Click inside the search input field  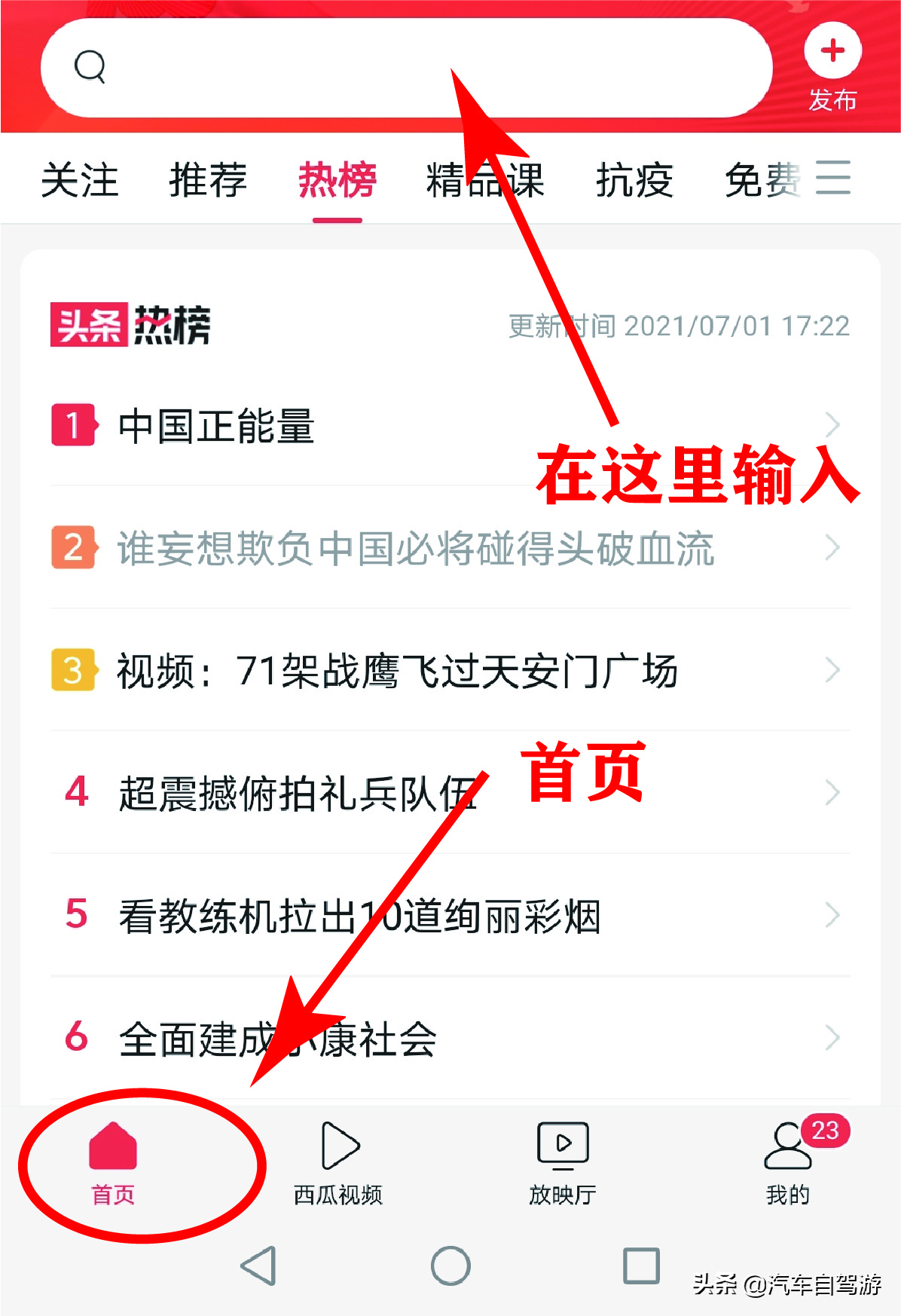pyautogui.click(x=339, y=68)
